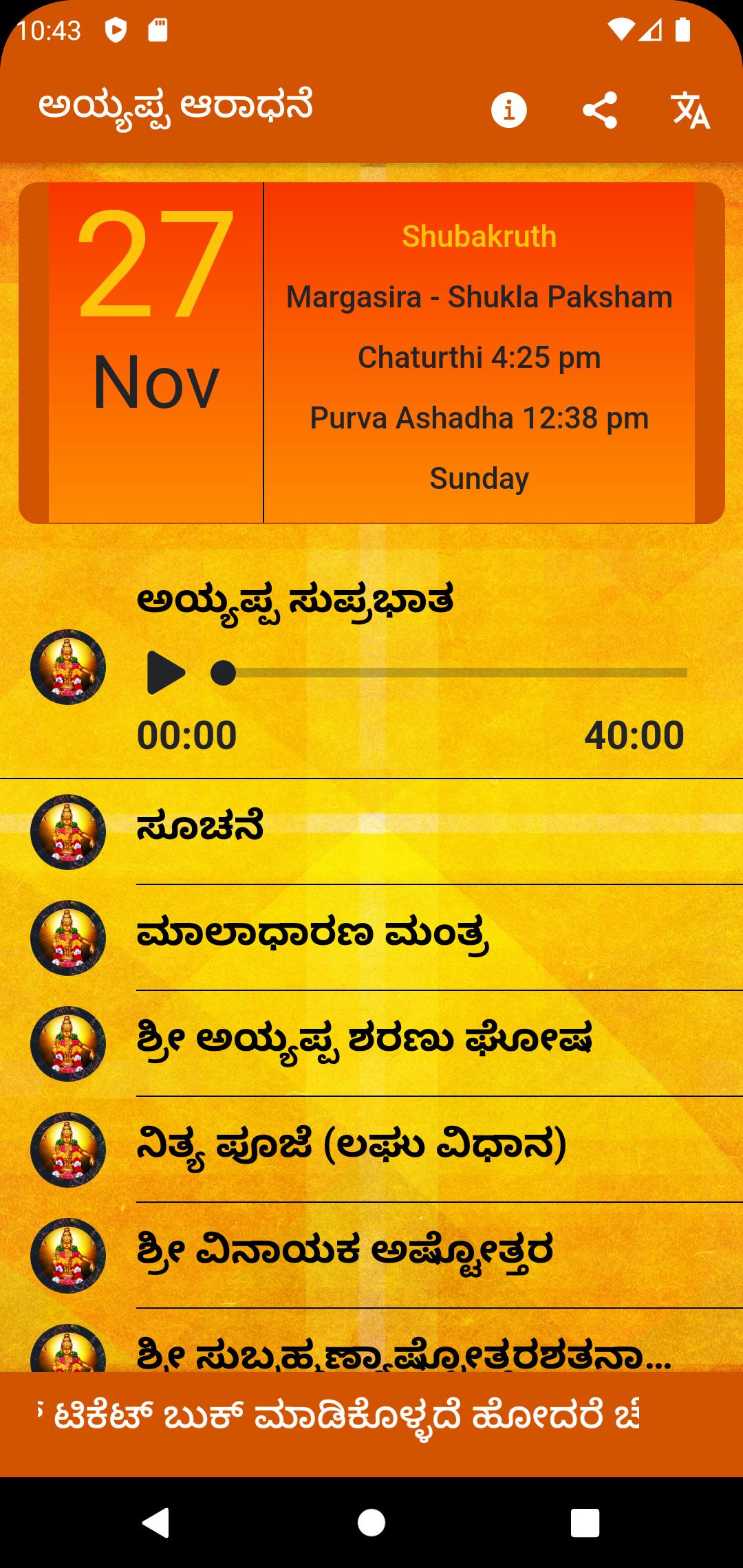Screen dimensions: 743x1568
Task: Go to the home screen
Action: click(x=371, y=1522)
